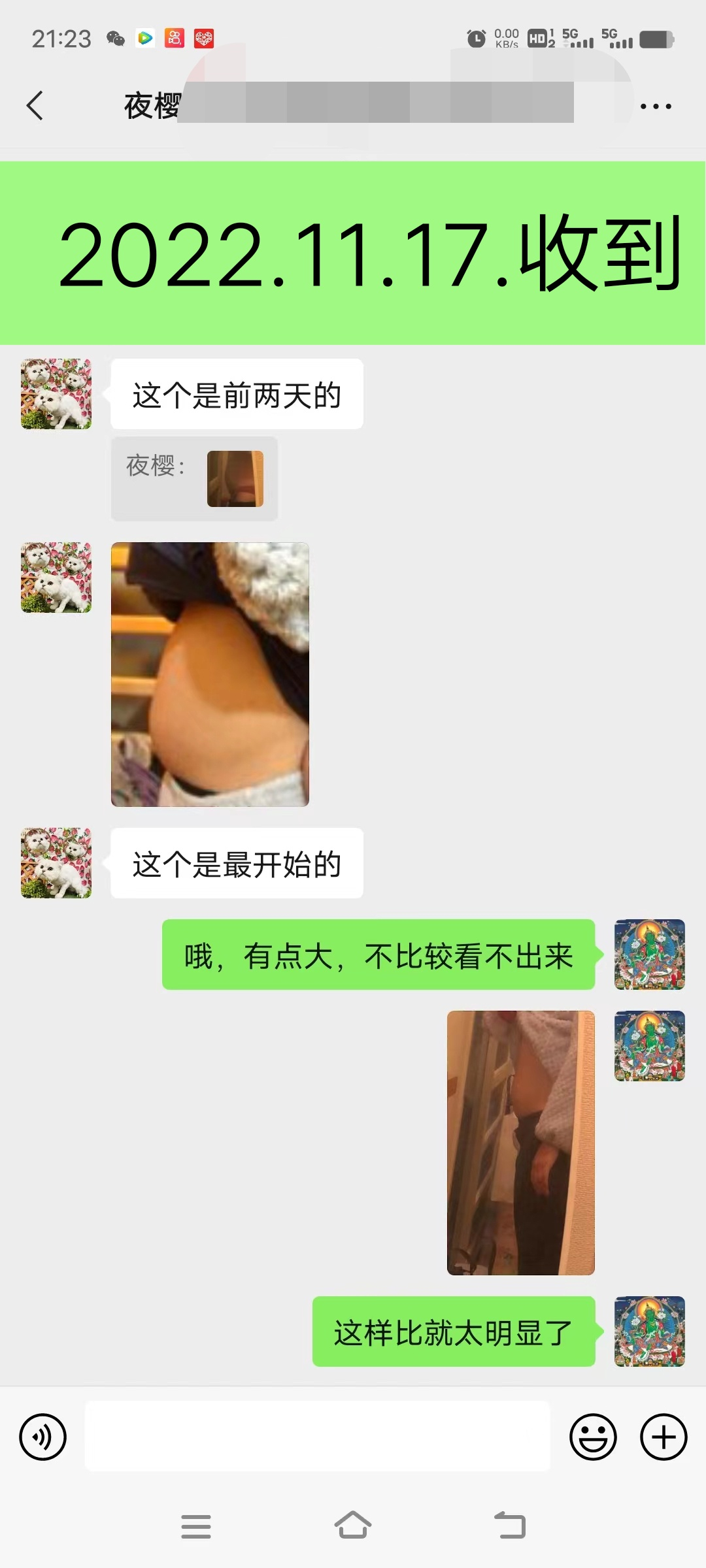Viewport: 706px width, 1568px height.
Task: Open own avatar beside 这样比就太明显了
Action: [649, 1331]
